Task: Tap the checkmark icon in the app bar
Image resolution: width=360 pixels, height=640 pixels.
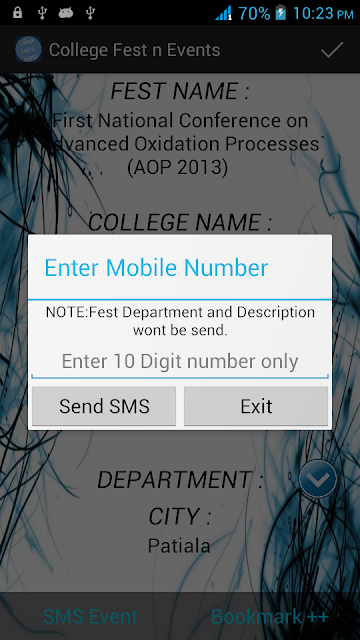Action: click(332, 50)
